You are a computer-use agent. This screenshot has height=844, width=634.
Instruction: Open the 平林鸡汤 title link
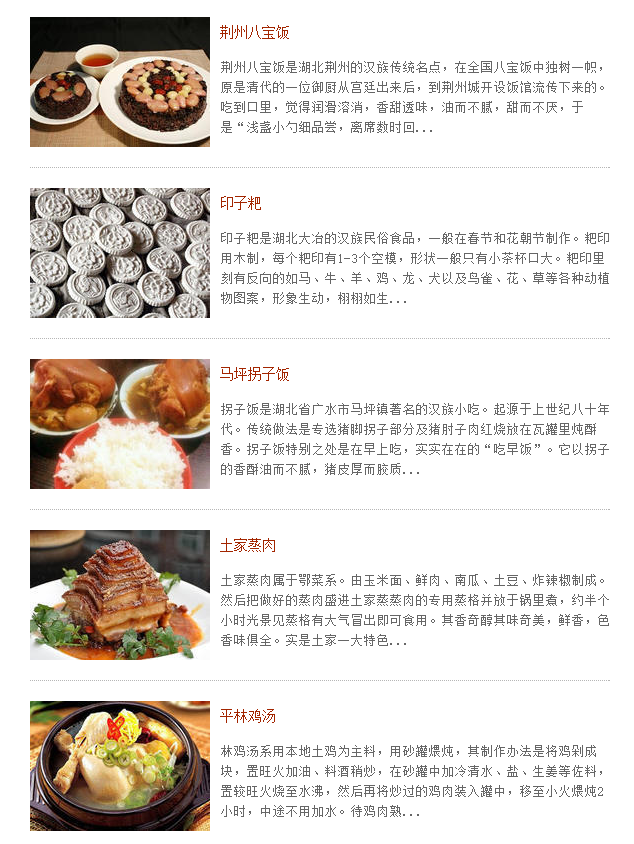[248, 716]
